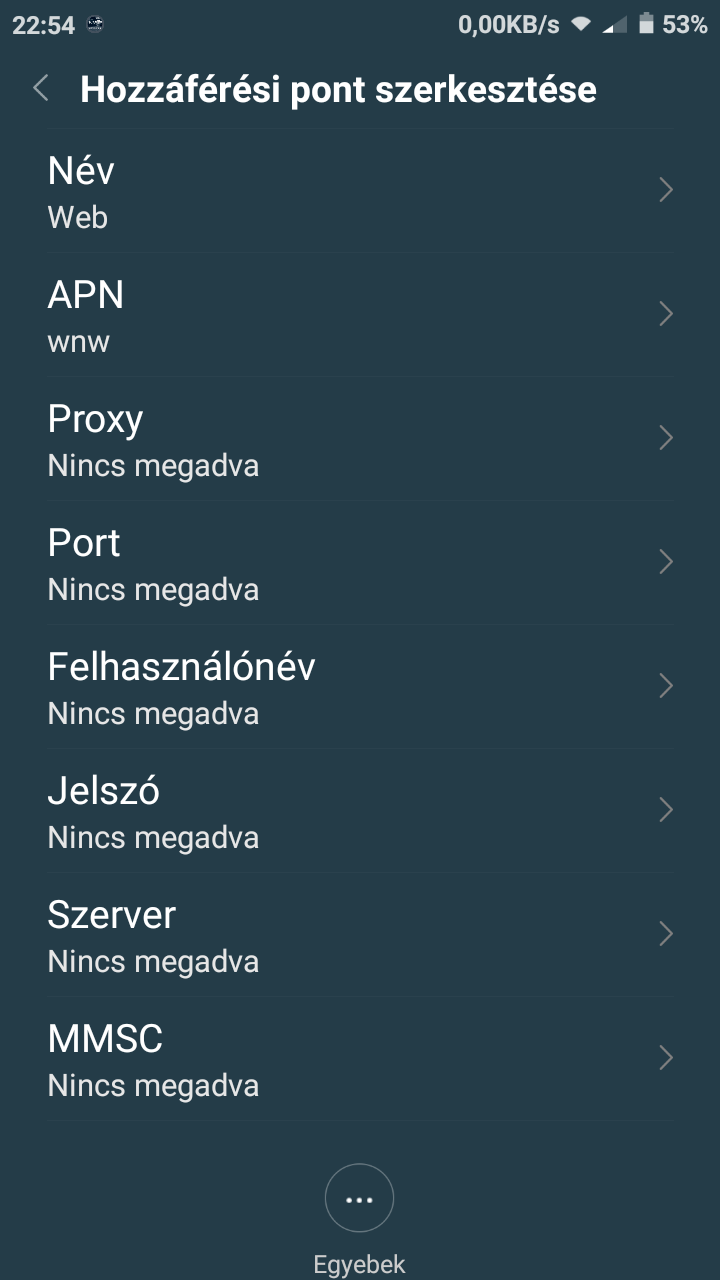This screenshot has height=1280, width=720.
Task: Open the Név setting row
Action: click(x=360, y=191)
